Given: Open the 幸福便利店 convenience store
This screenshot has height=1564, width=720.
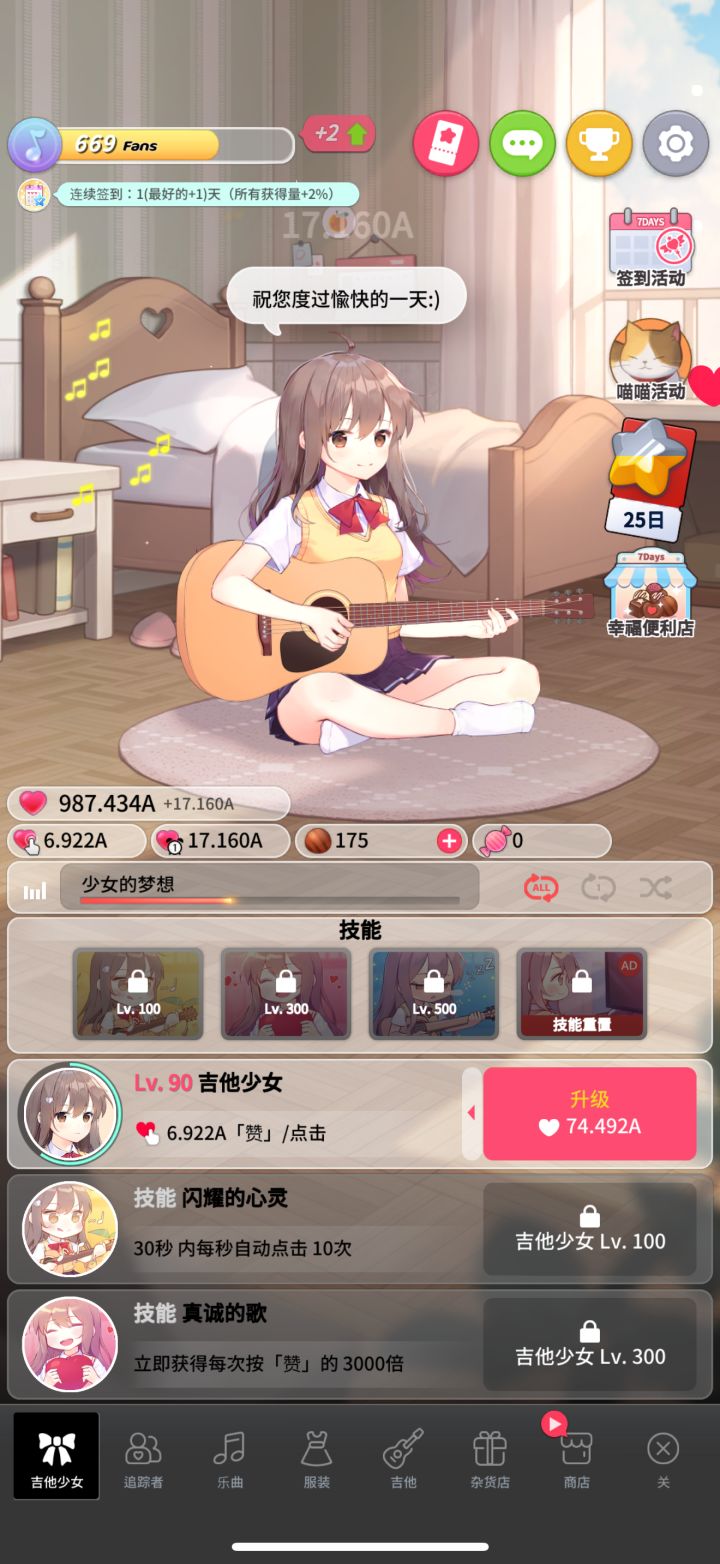Looking at the screenshot, I should point(651,593).
